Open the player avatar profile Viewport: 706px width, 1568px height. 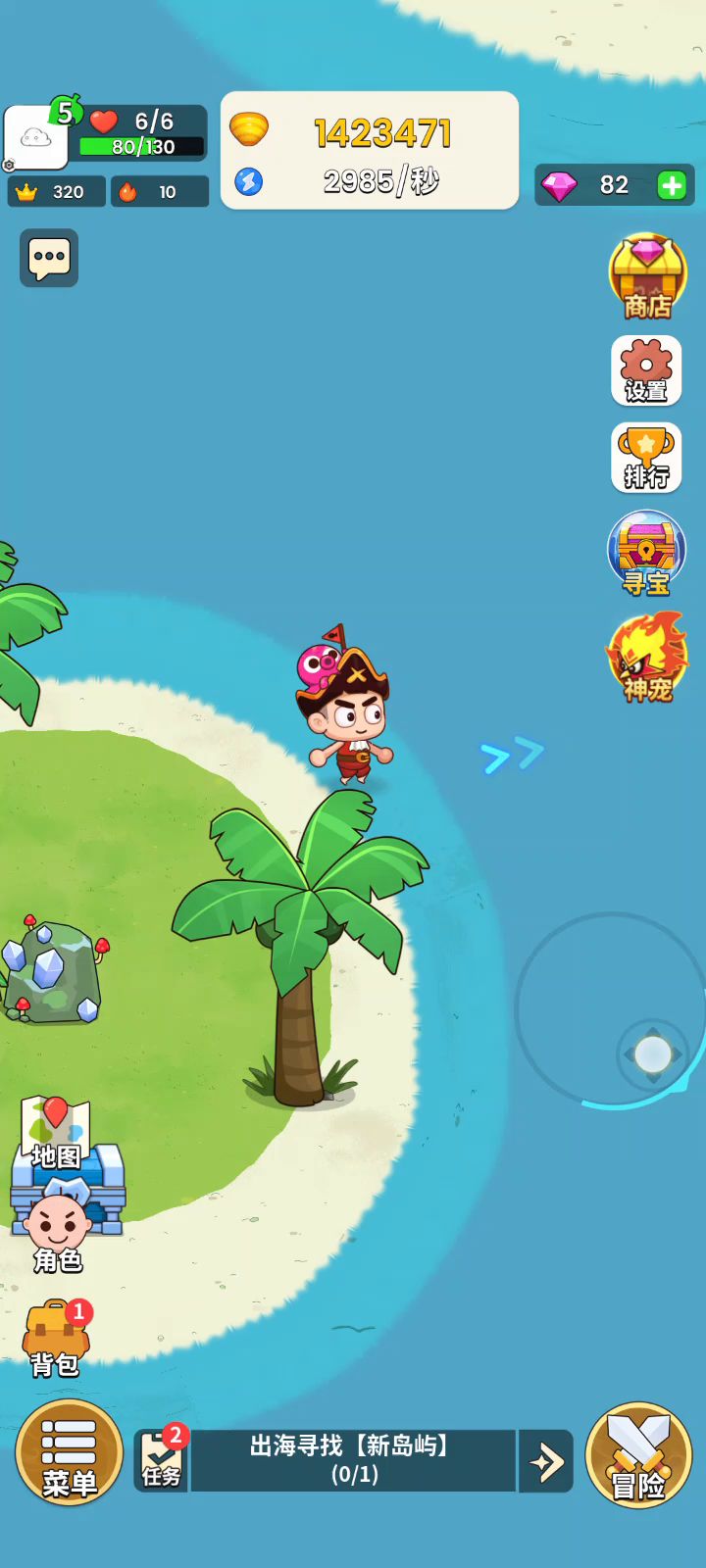coord(36,137)
